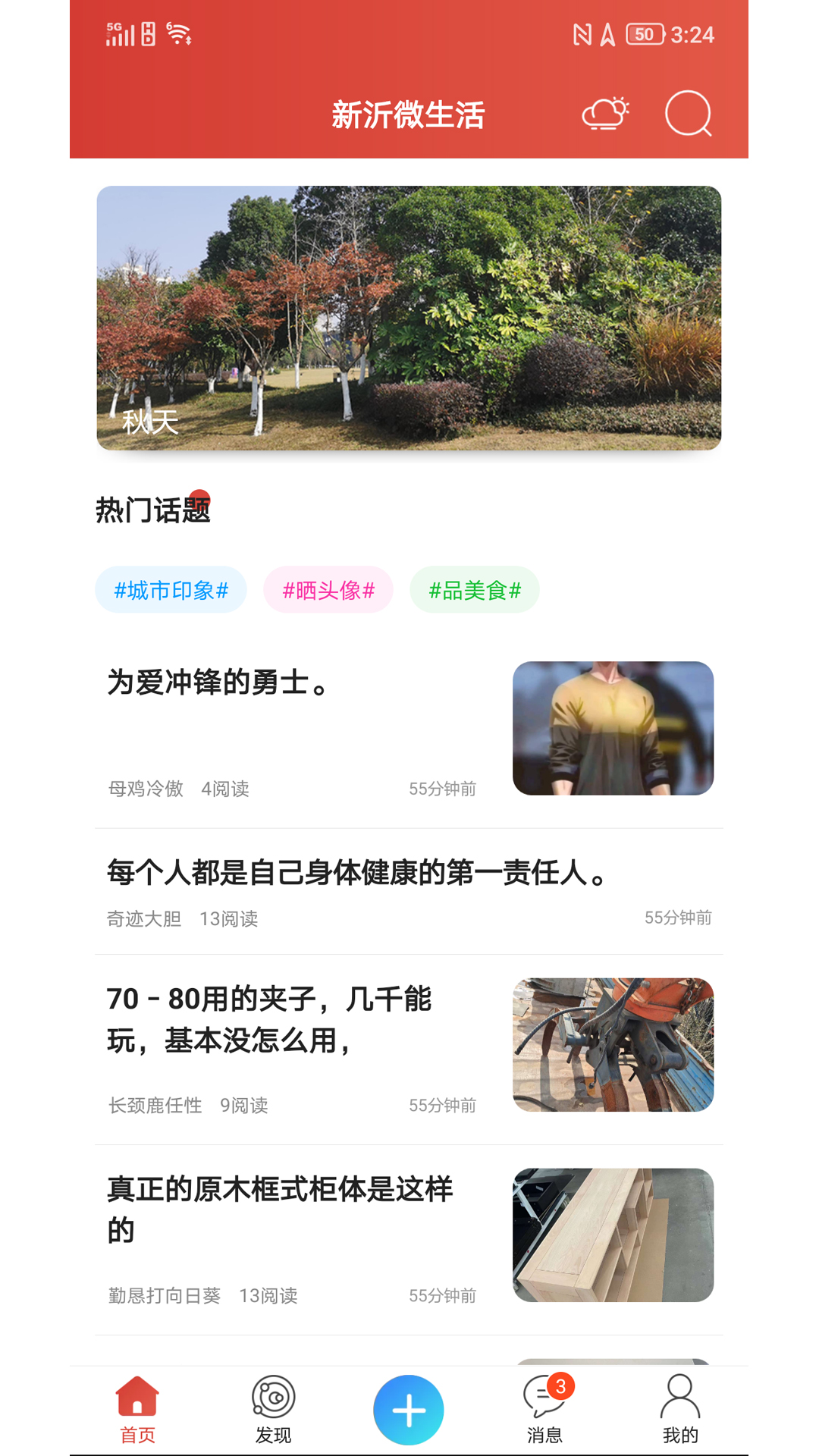Screen dimensions: 819x1456
Task: Open the post about 70-80用的夹子
Action: click(409, 1050)
